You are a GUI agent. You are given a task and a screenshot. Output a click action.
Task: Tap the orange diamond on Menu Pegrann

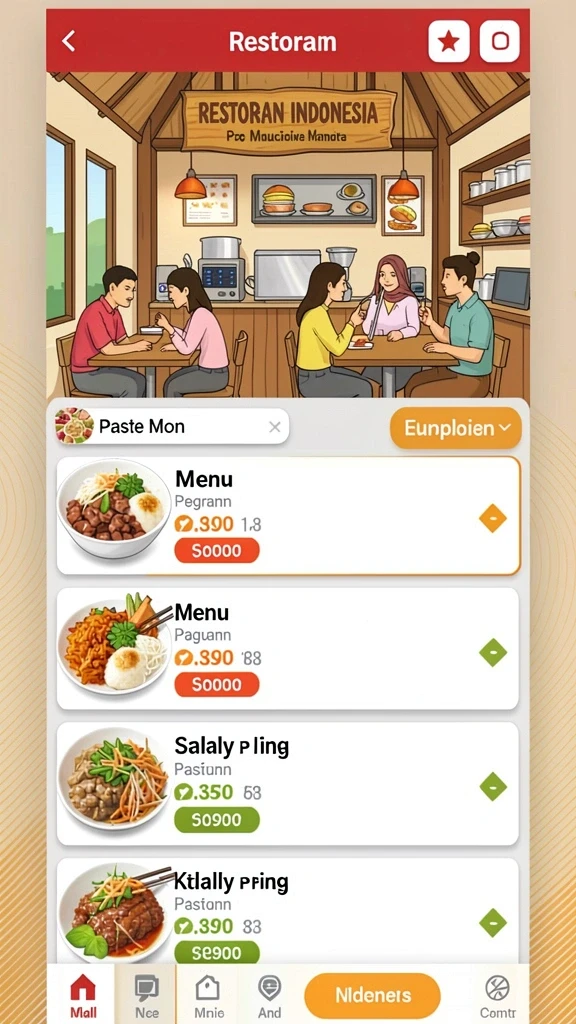click(492, 519)
